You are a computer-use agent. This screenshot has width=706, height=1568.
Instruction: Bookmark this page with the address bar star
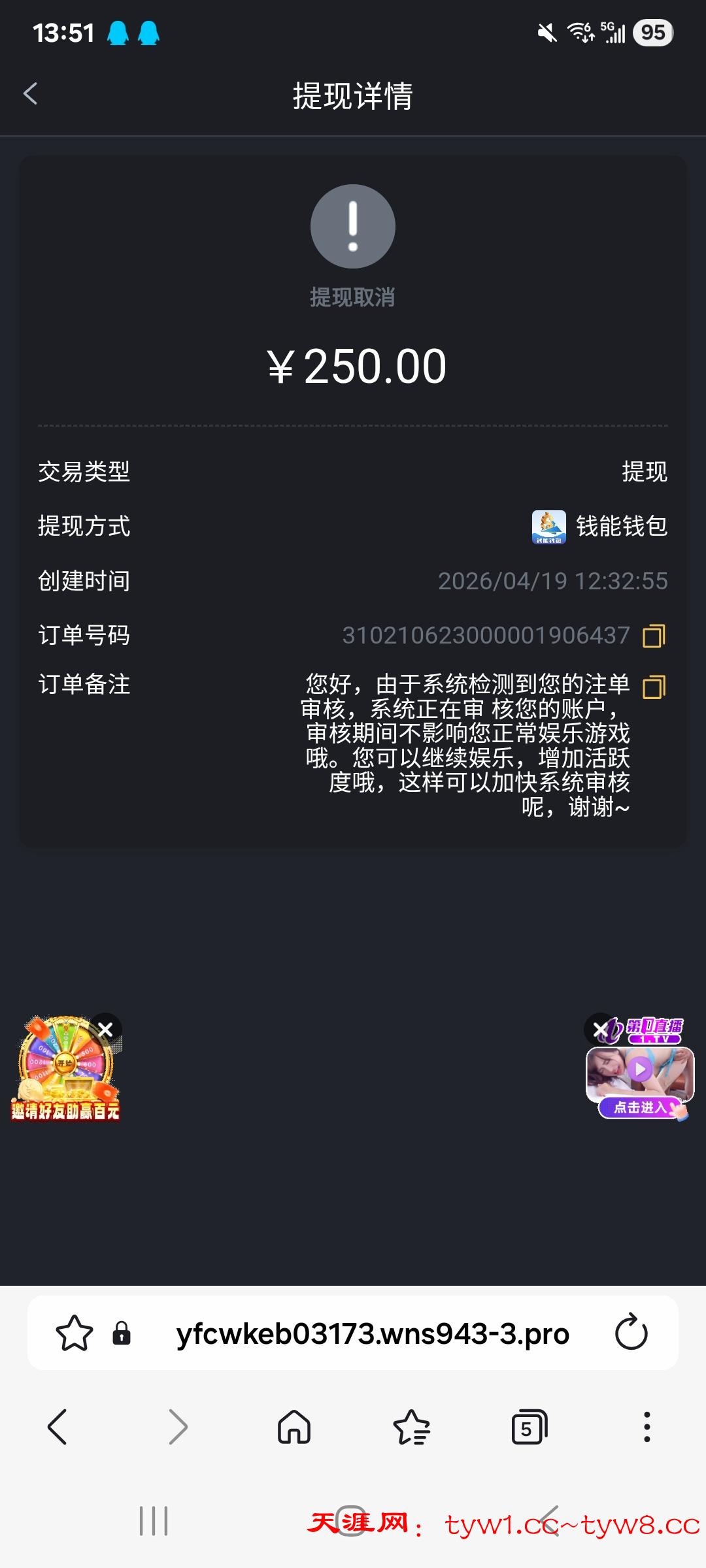tap(74, 1333)
